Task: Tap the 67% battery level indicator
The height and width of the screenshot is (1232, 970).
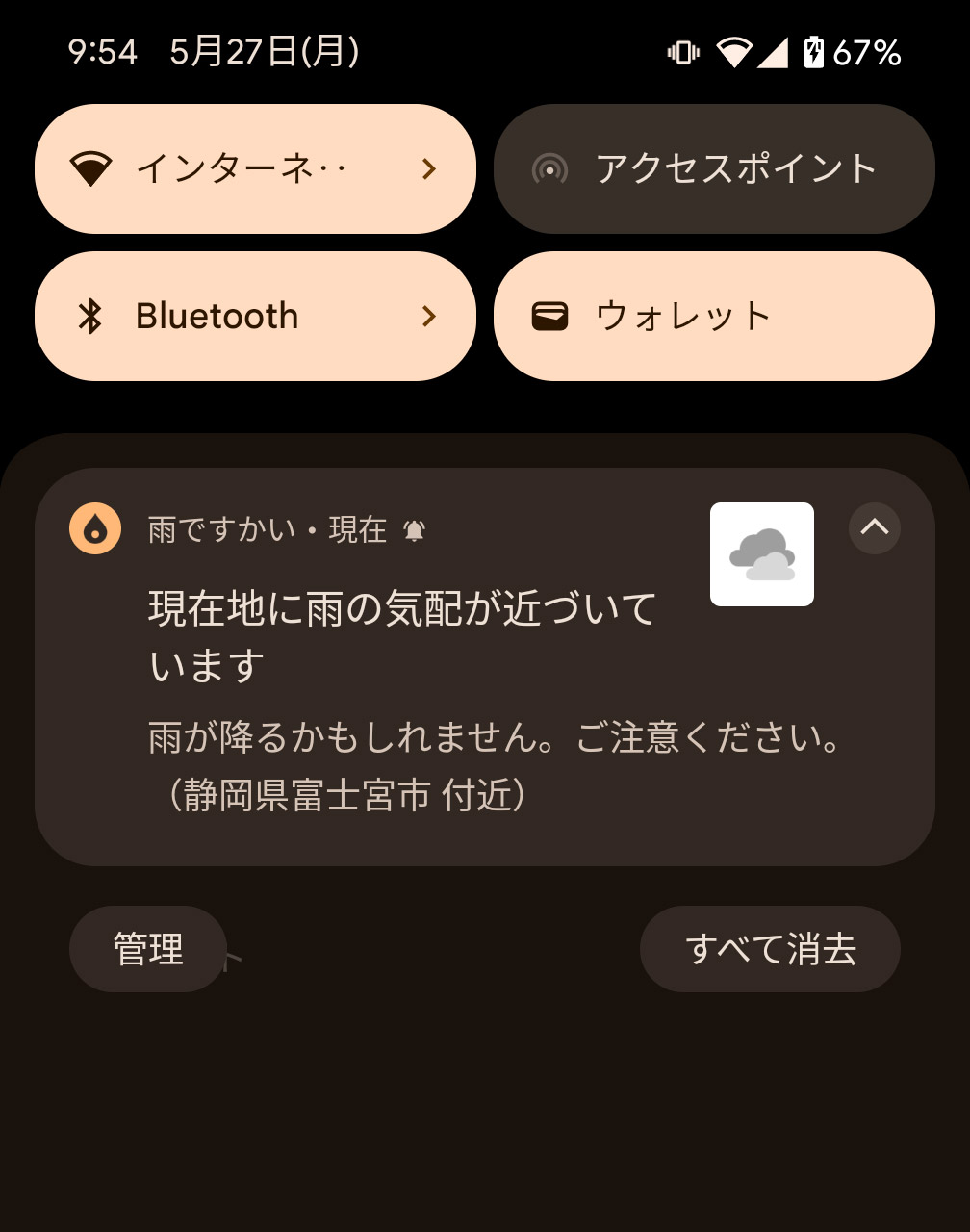Action: (x=865, y=53)
